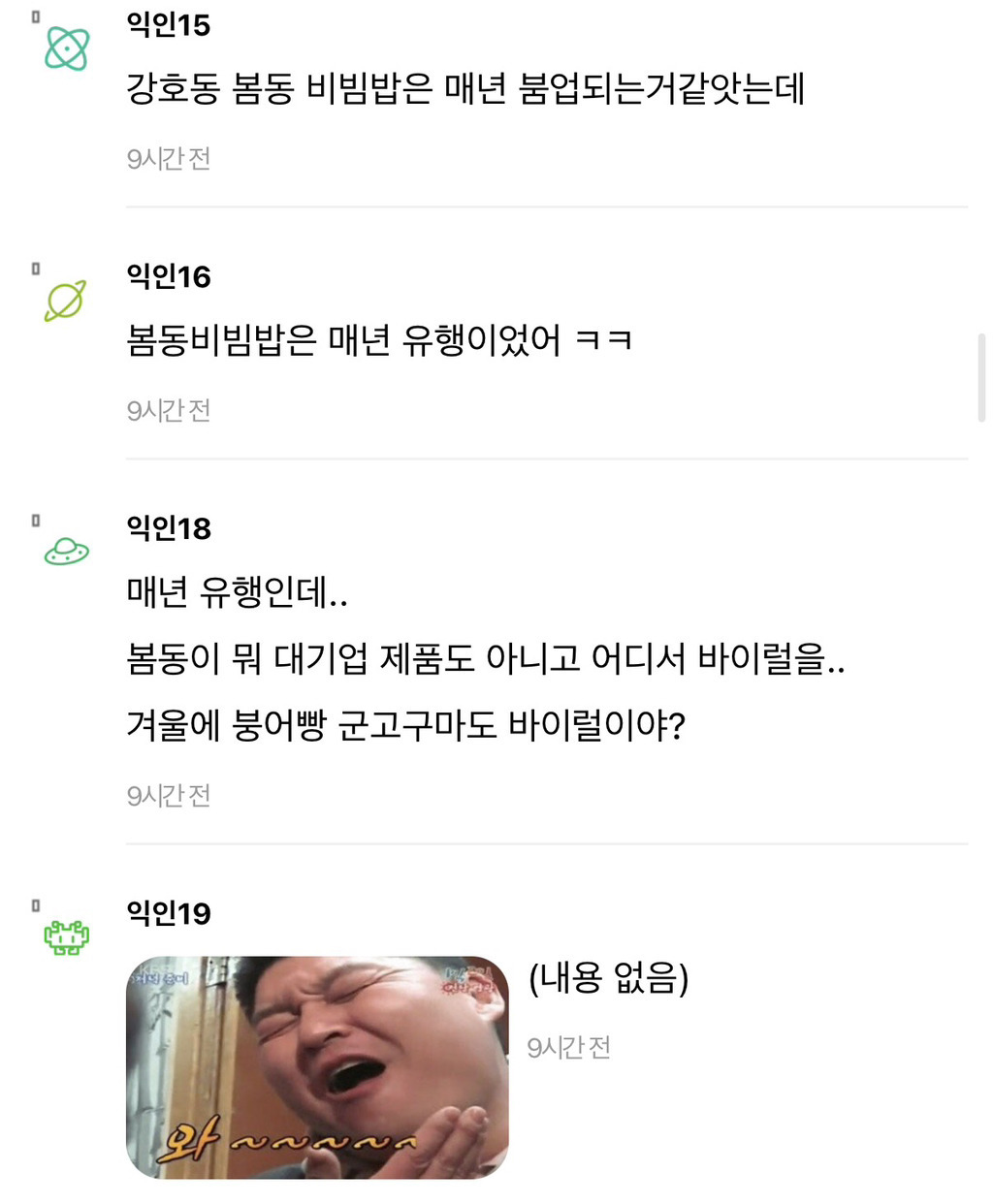Click the space-invader avatar of 익인19

pos(65,938)
